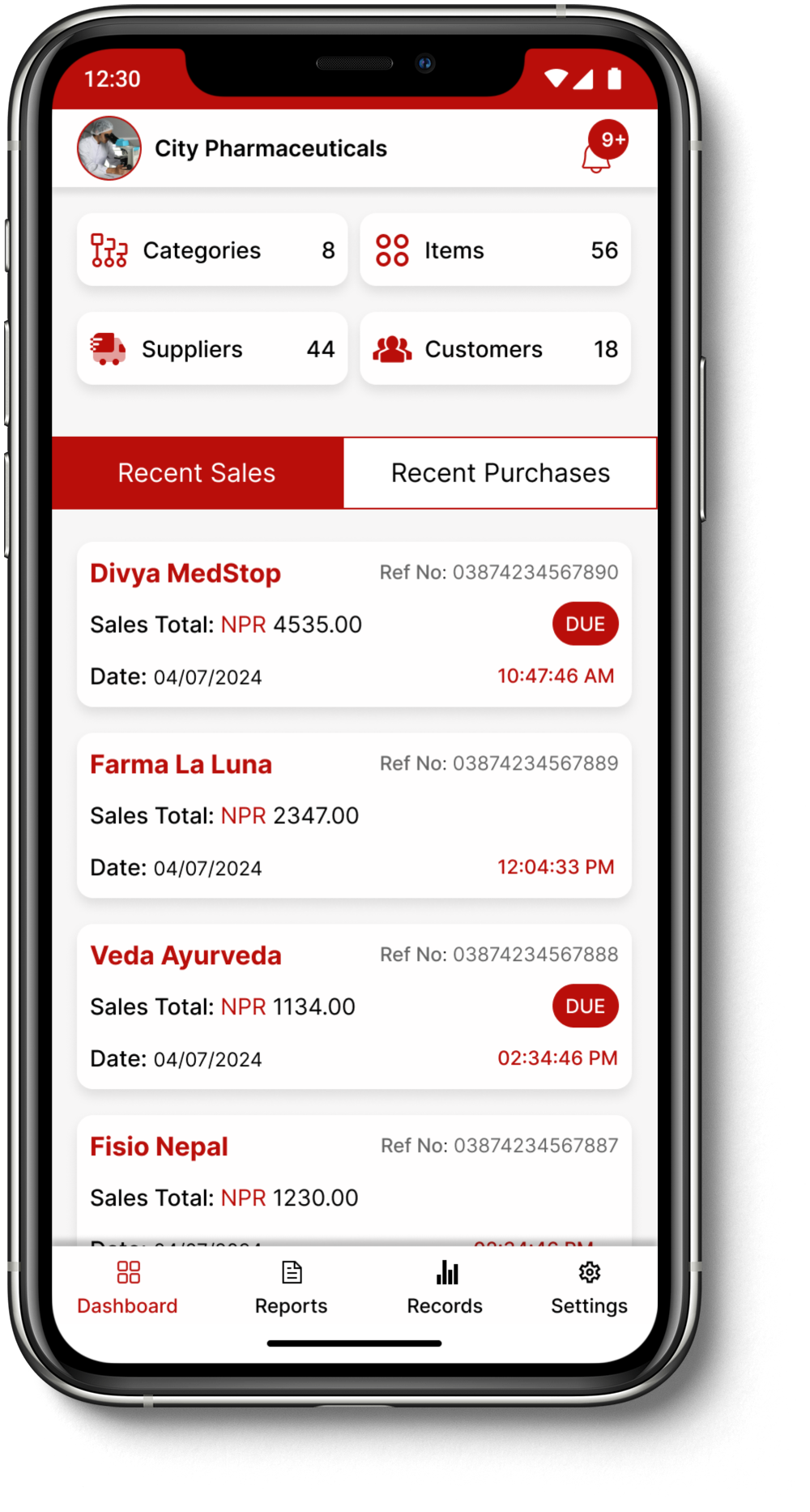810x1512 pixels.
Task: View the Suppliers list
Action: (212, 349)
